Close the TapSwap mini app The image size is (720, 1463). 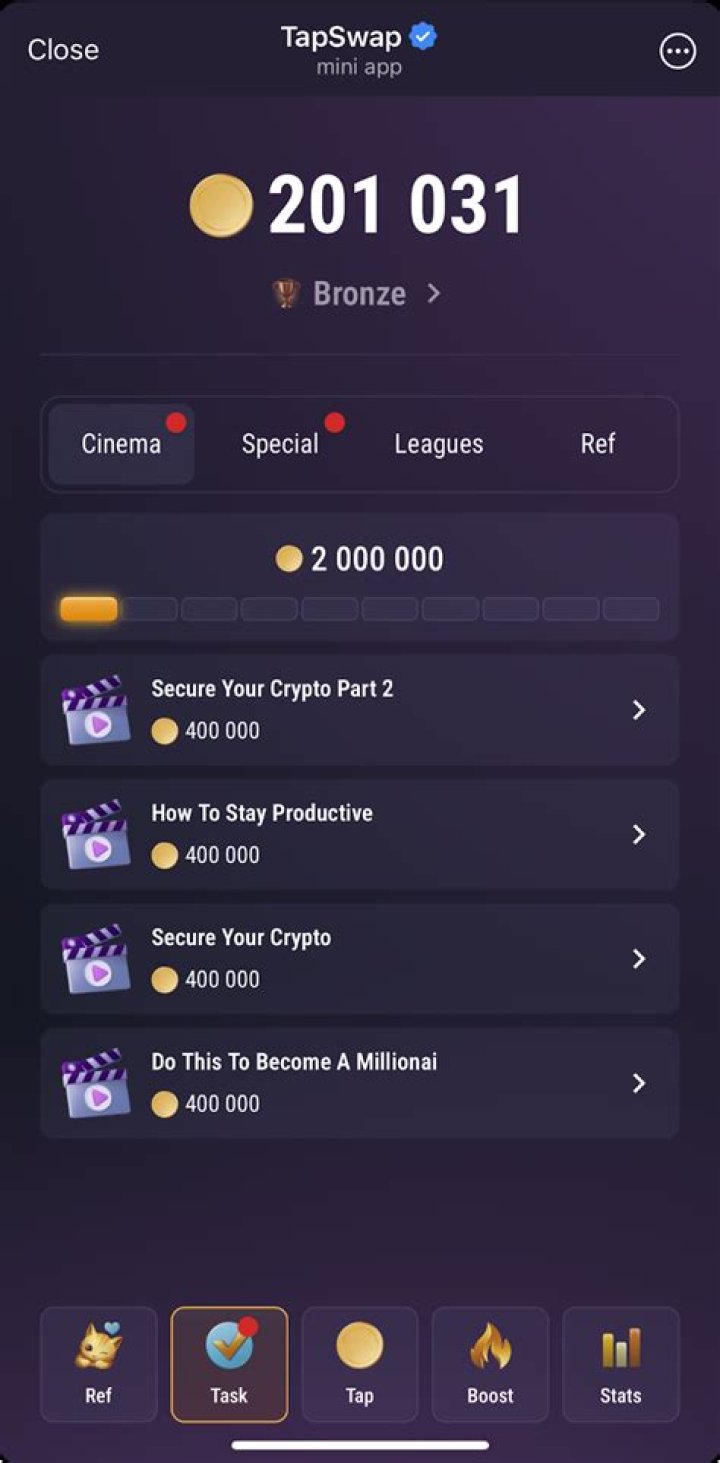click(x=63, y=50)
